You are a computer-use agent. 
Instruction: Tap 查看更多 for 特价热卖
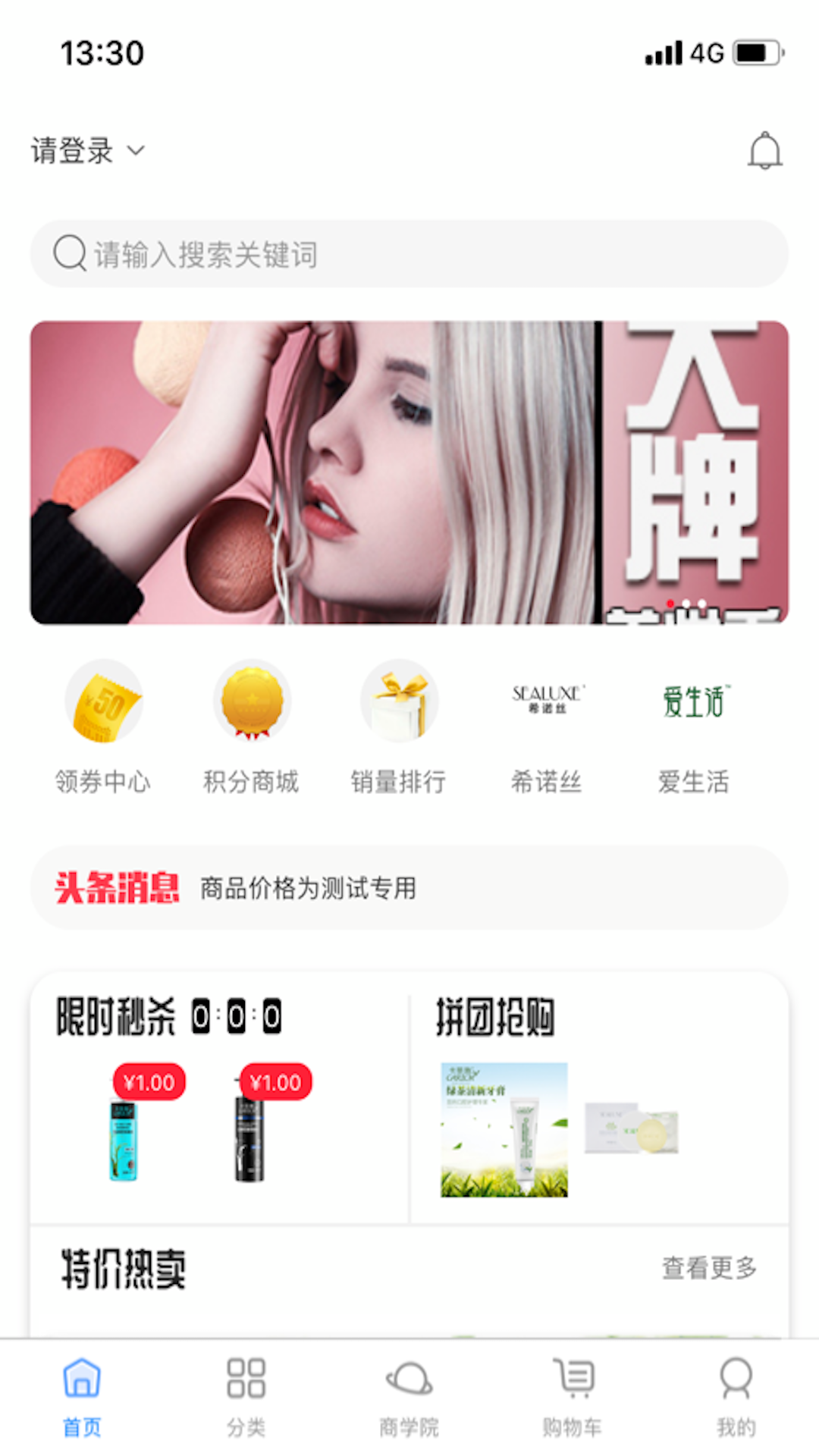[709, 1267]
